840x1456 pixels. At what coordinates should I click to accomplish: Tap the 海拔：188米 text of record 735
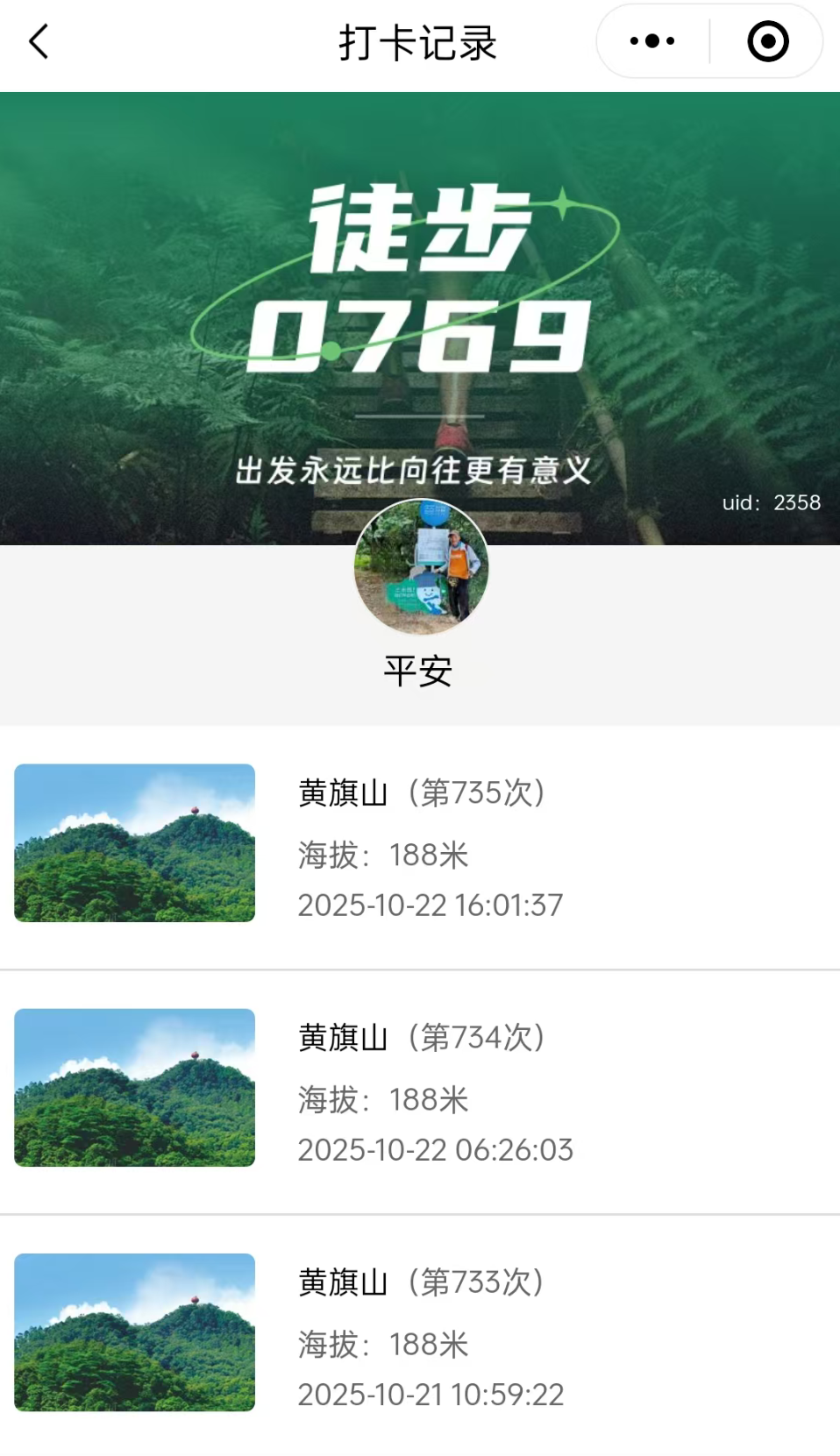click(x=384, y=856)
